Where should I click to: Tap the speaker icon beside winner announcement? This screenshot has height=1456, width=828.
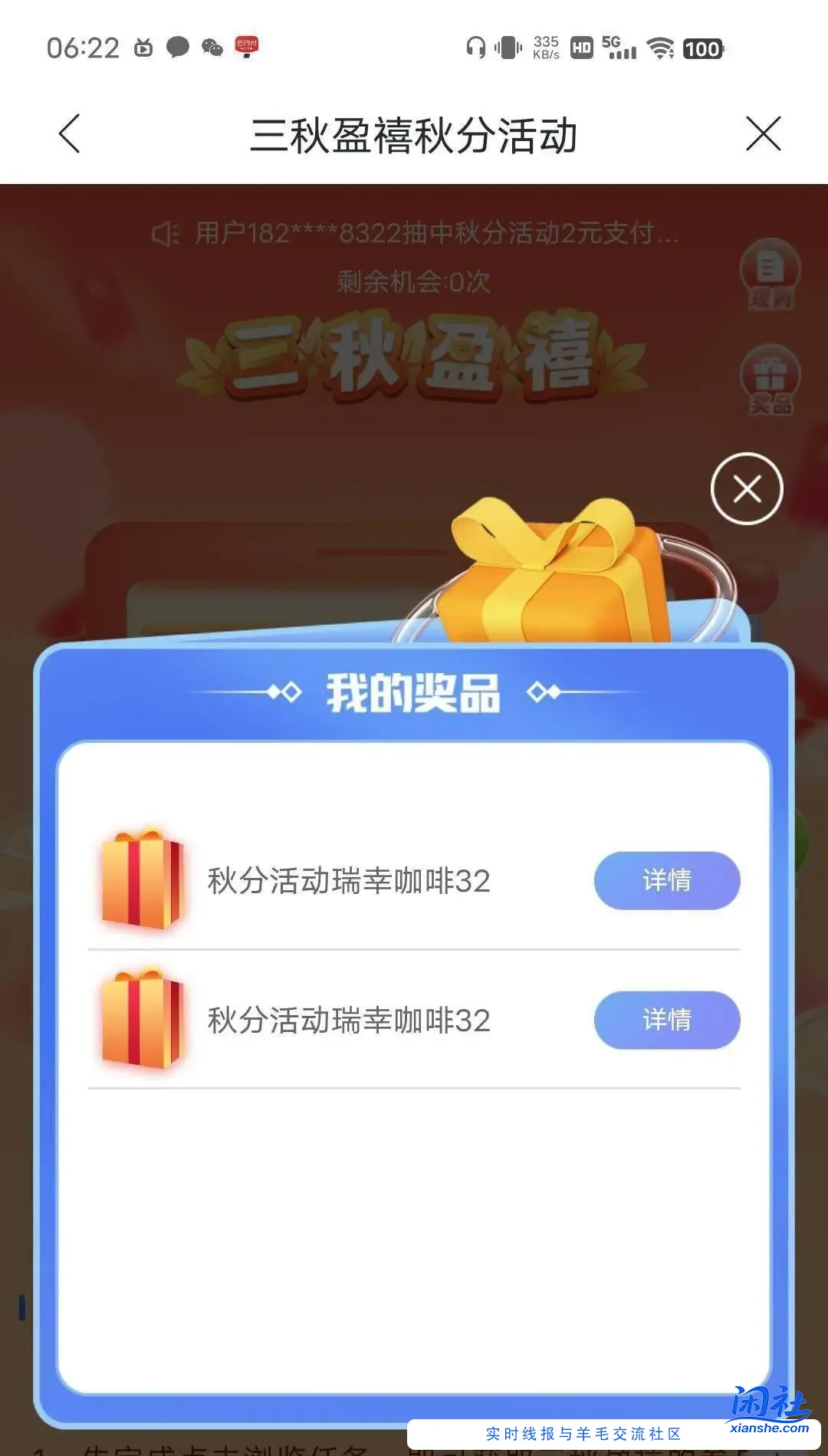[166, 235]
